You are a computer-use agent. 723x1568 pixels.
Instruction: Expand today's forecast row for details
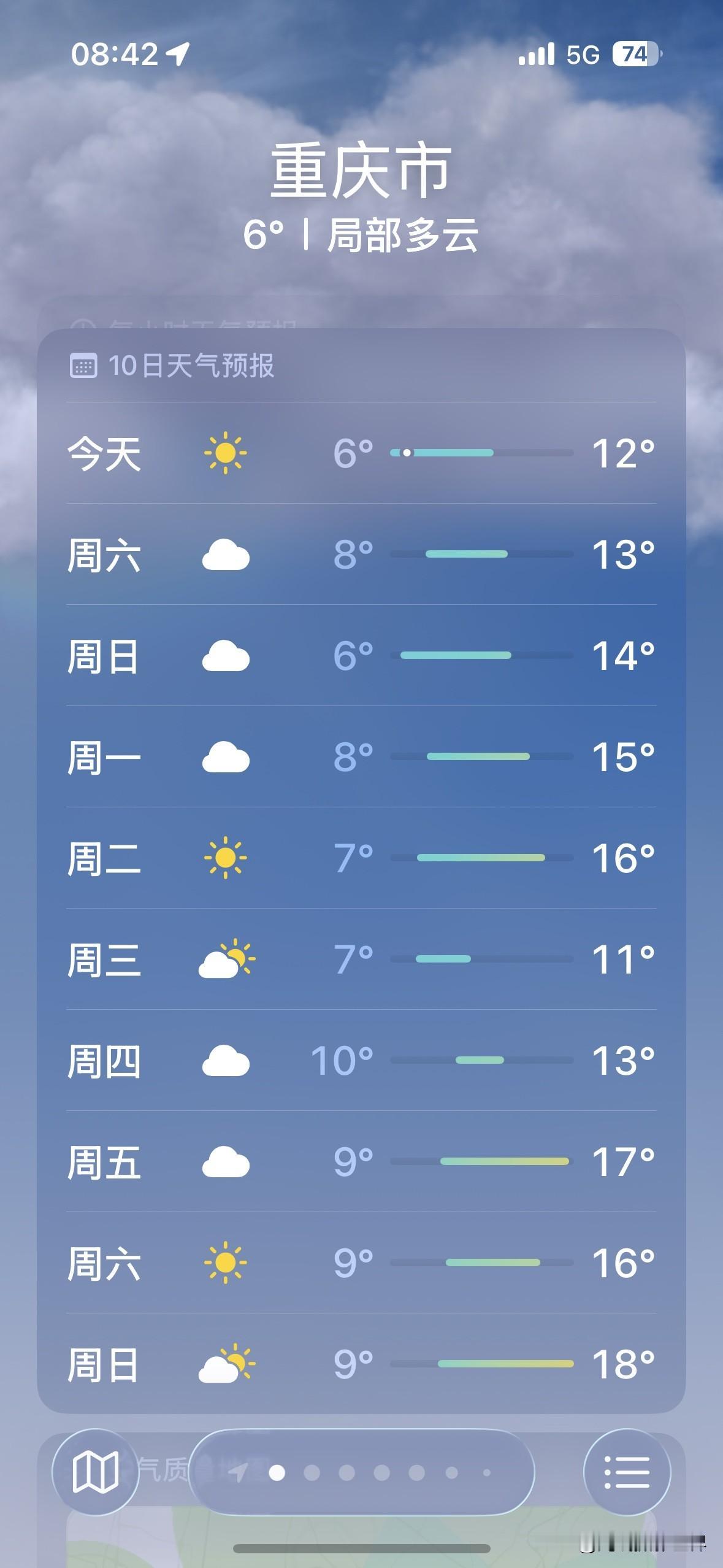[362, 454]
